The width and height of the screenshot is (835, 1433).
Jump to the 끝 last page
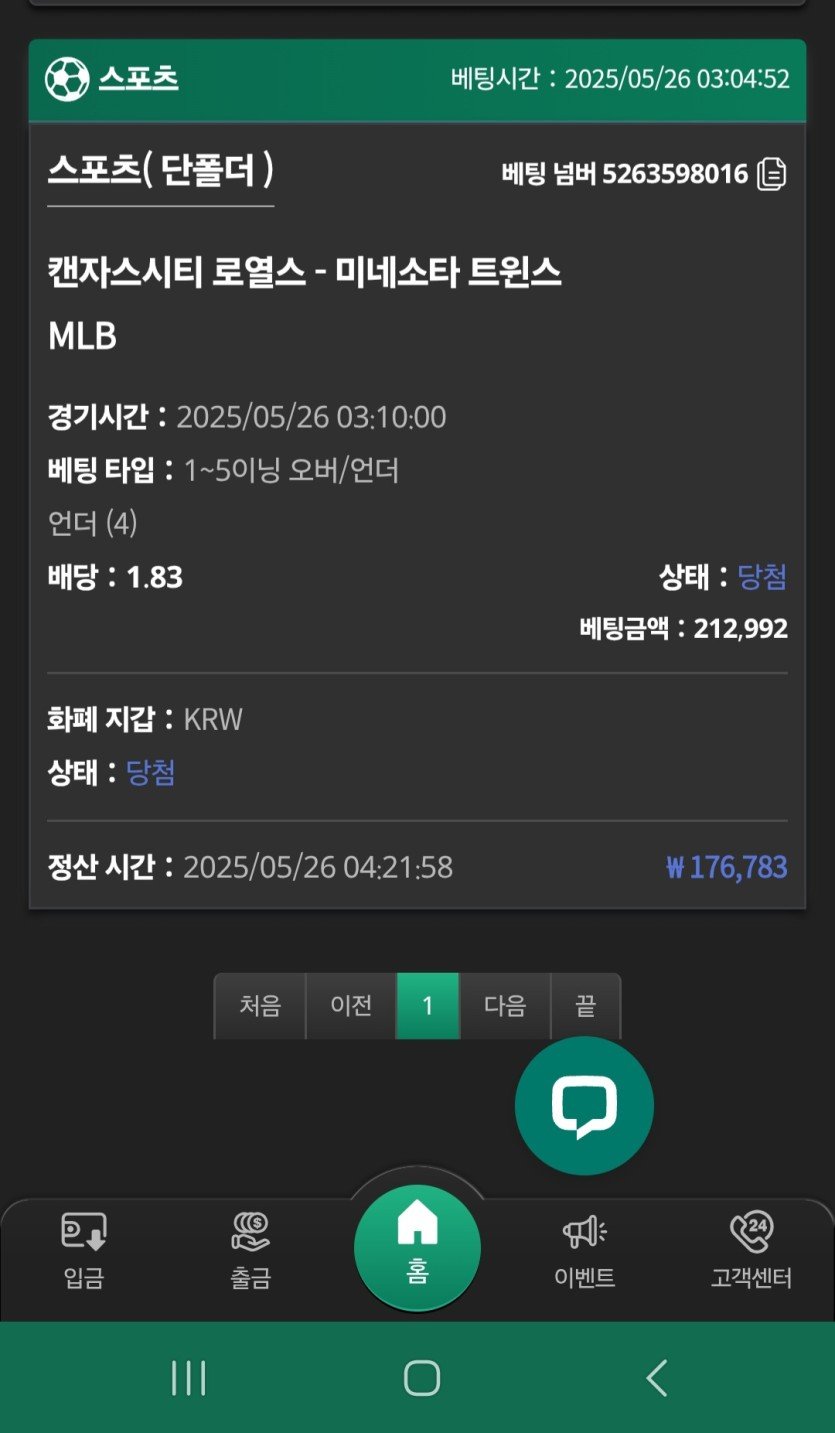tap(586, 1005)
